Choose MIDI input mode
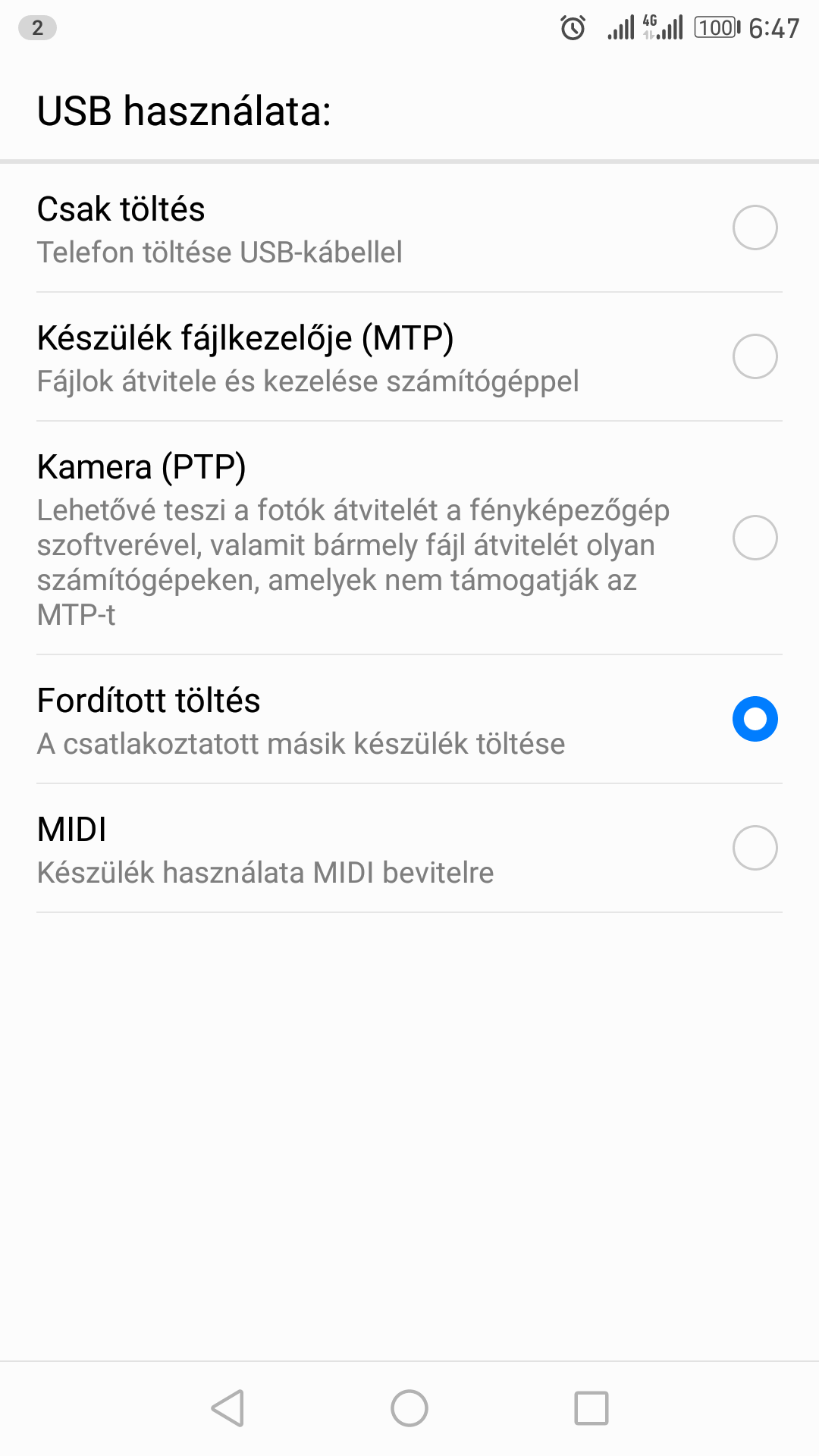Screen dimensions: 819x1456 (409, 848)
